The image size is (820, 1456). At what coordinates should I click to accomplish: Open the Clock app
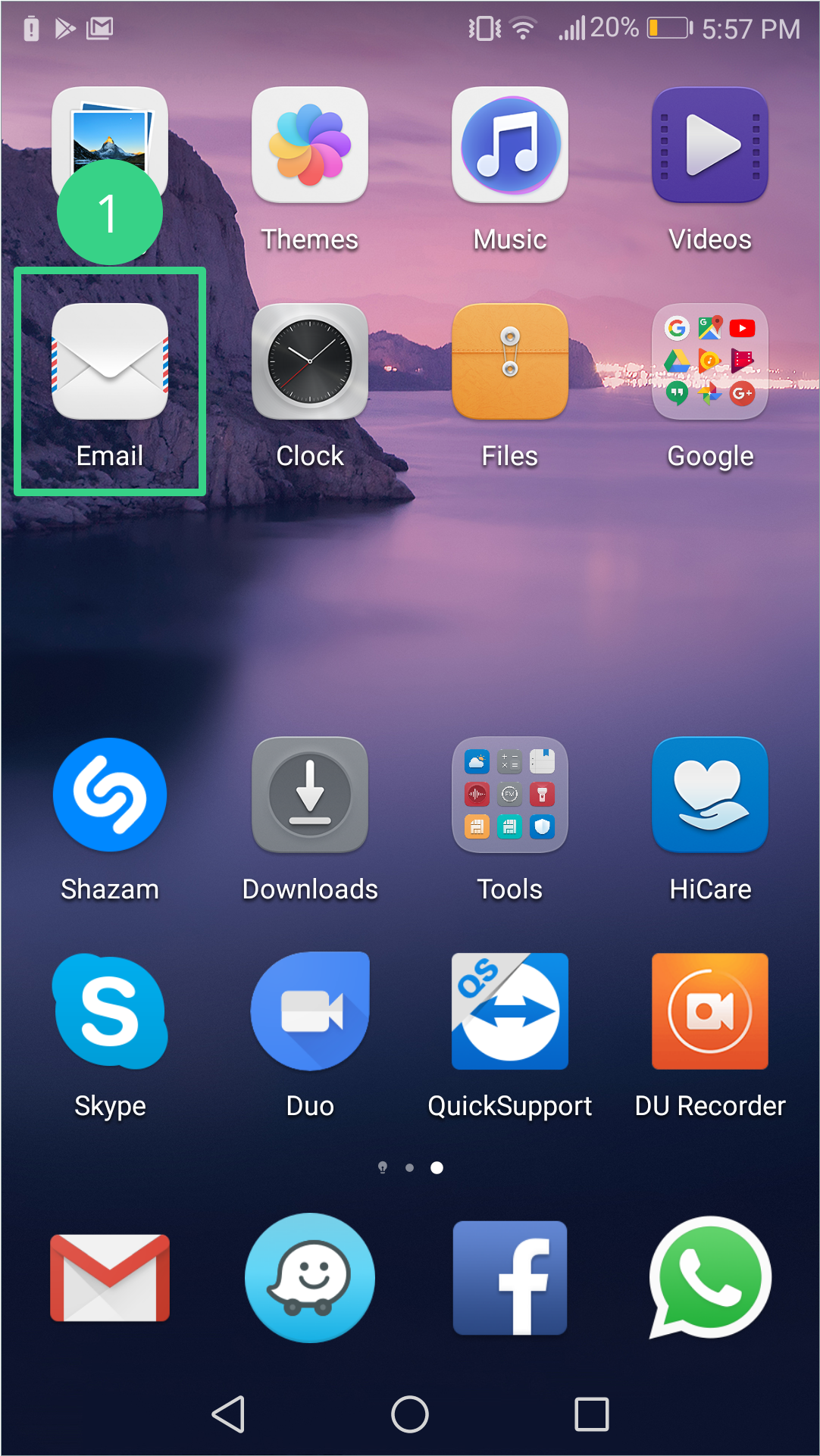pos(310,362)
